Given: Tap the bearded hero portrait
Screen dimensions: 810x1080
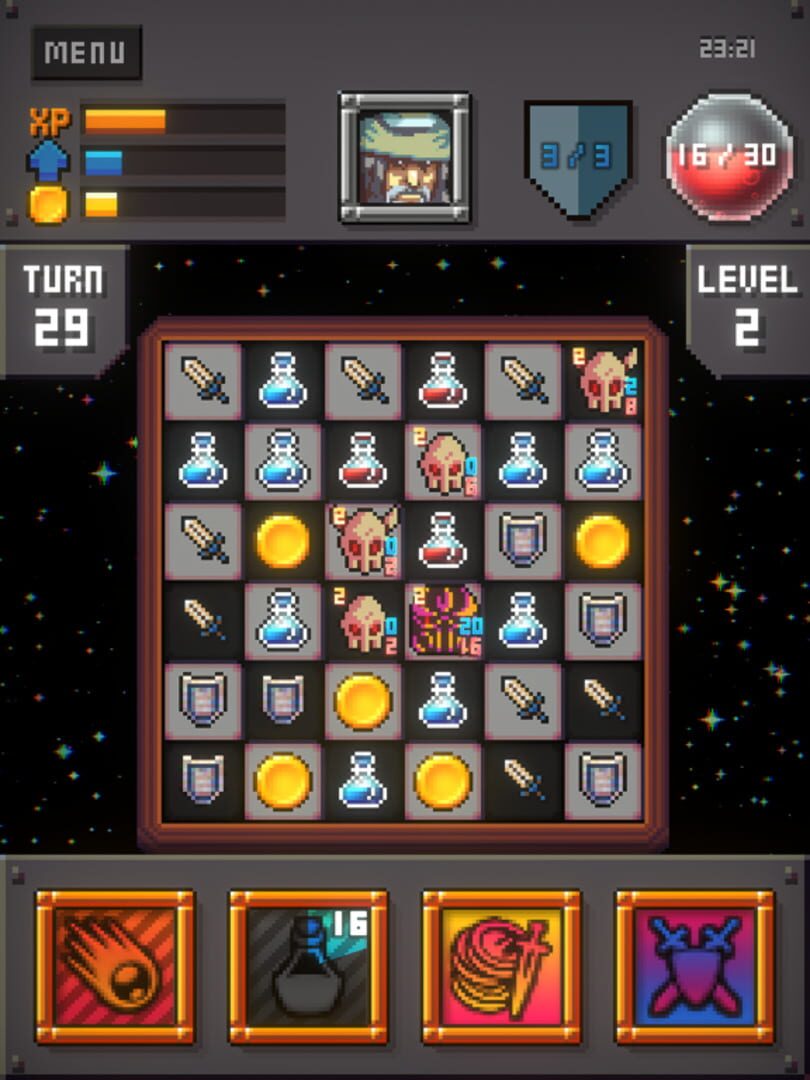Looking at the screenshot, I should pyautogui.click(x=404, y=157).
